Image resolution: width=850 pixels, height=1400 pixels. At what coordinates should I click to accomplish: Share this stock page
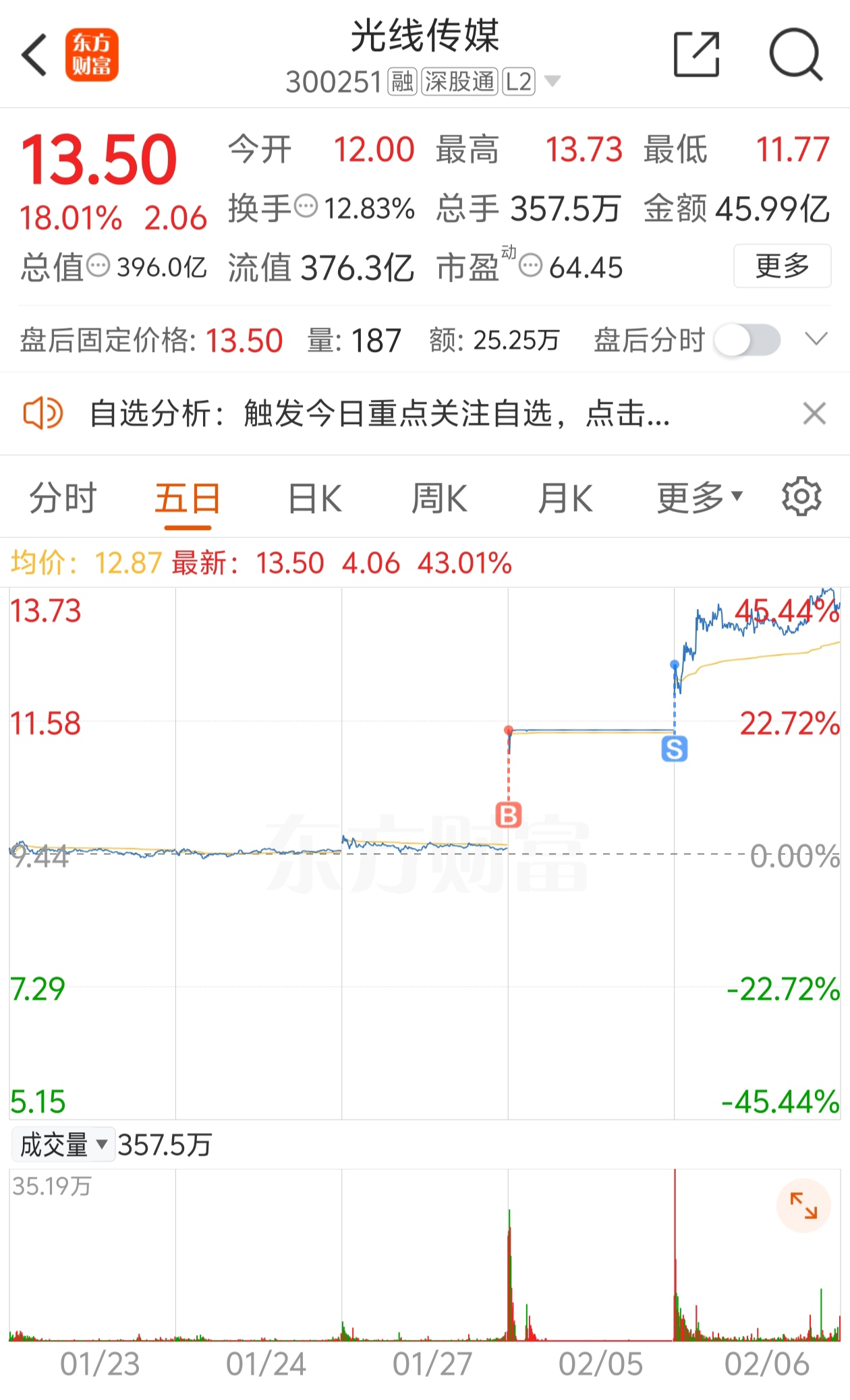pos(697,54)
